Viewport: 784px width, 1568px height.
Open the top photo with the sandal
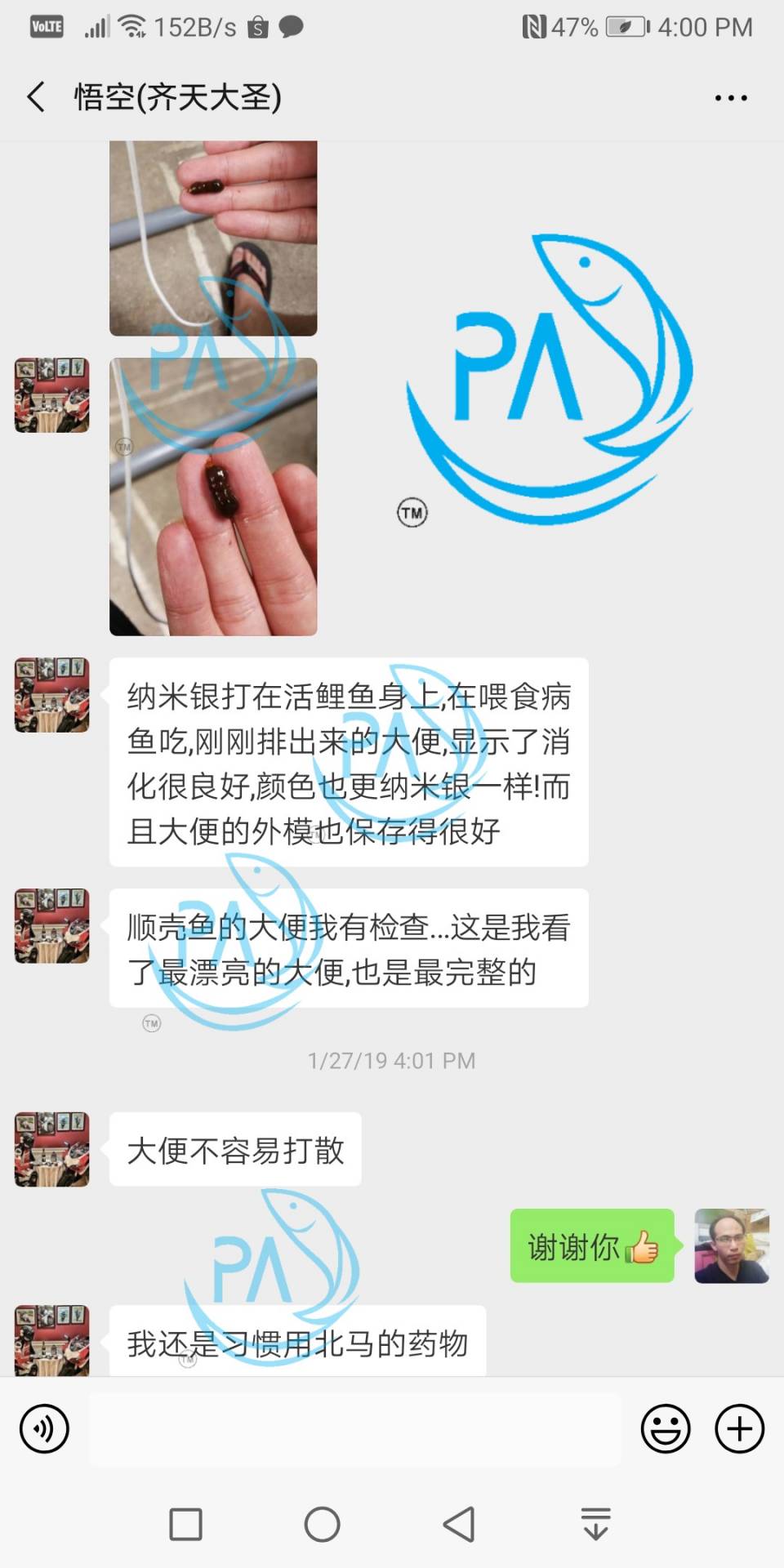(x=213, y=238)
